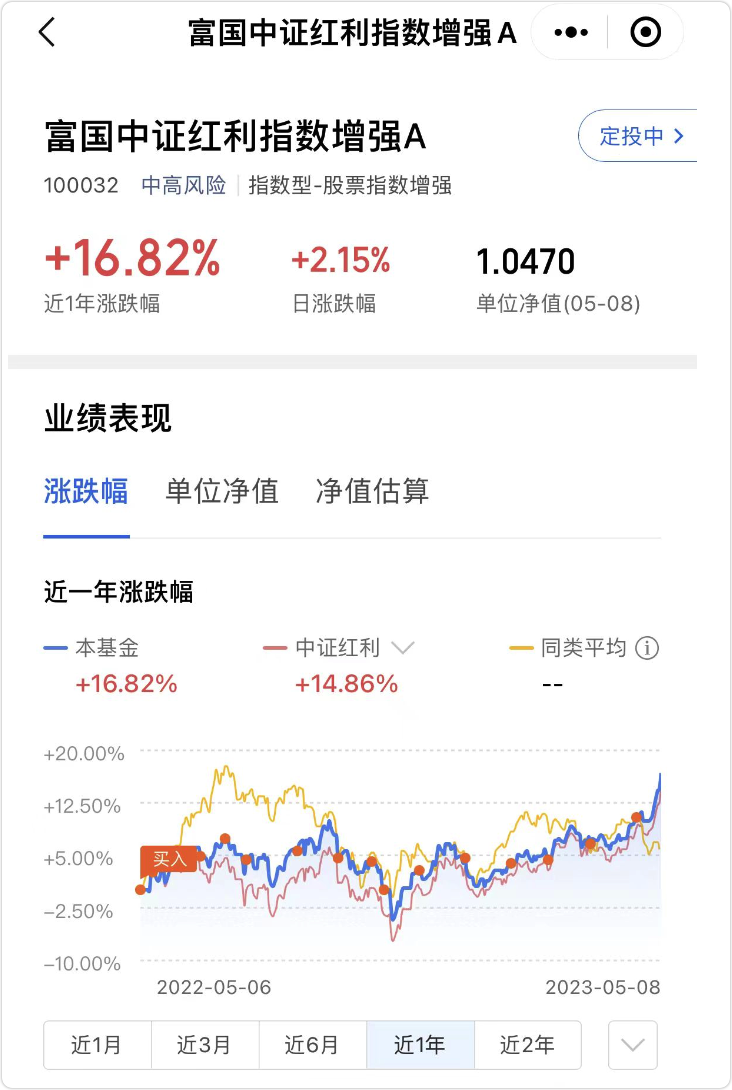Viewport: 732px width, 1090px height.
Task: View info about 同类平均
Action: (x=648, y=648)
